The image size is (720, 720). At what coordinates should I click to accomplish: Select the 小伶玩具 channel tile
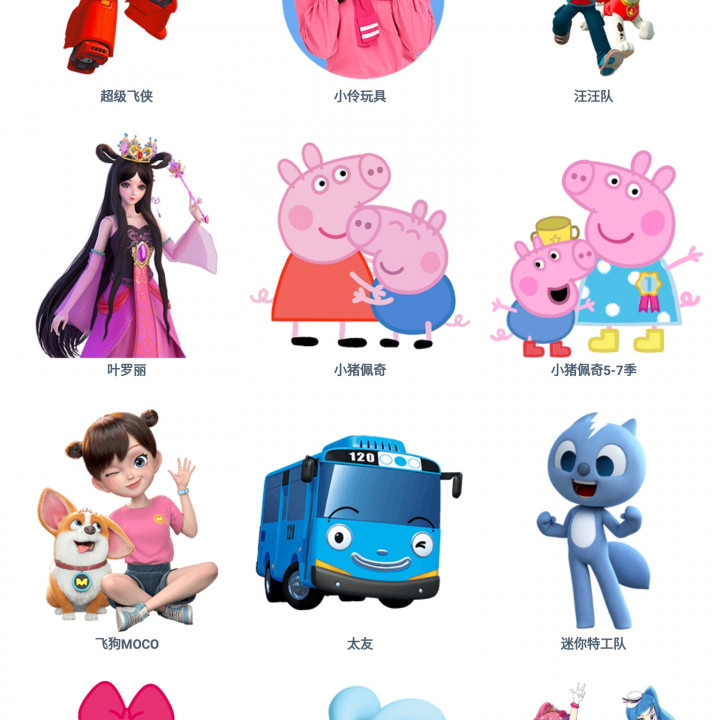point(361,40)
